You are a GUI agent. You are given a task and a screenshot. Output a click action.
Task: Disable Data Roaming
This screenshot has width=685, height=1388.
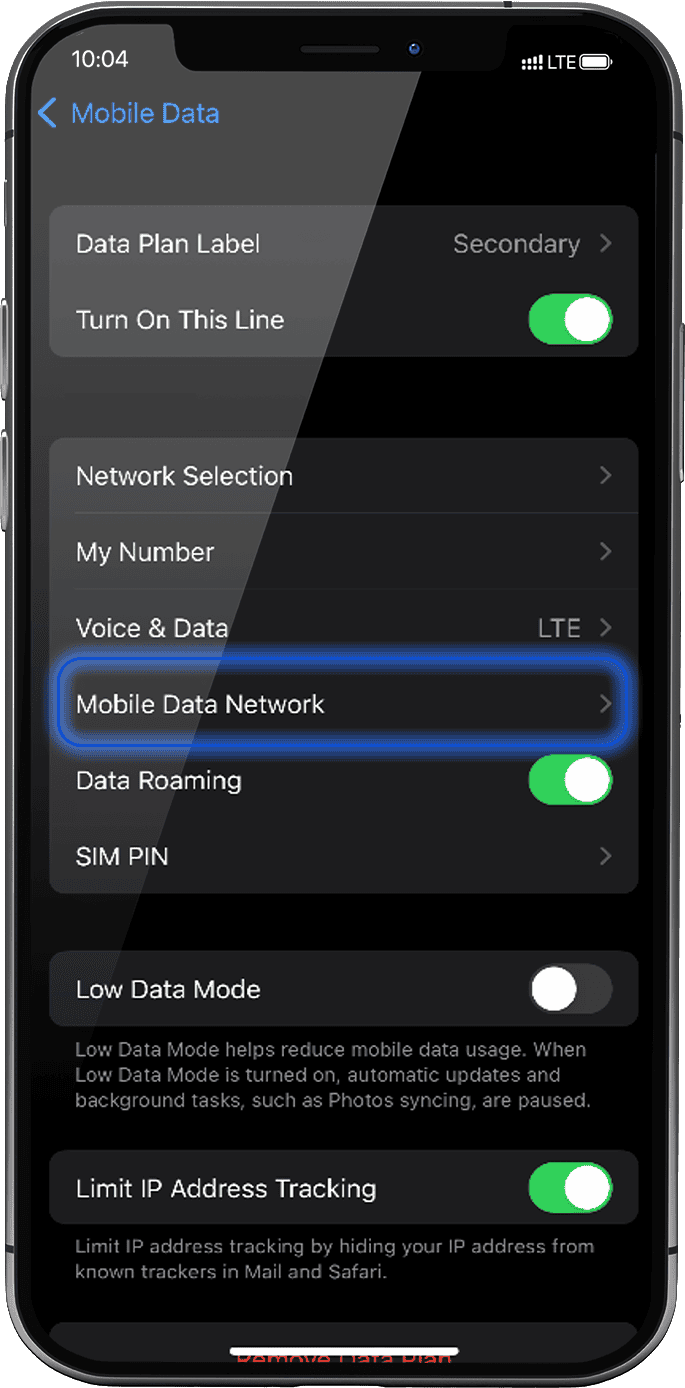(570, 780)
